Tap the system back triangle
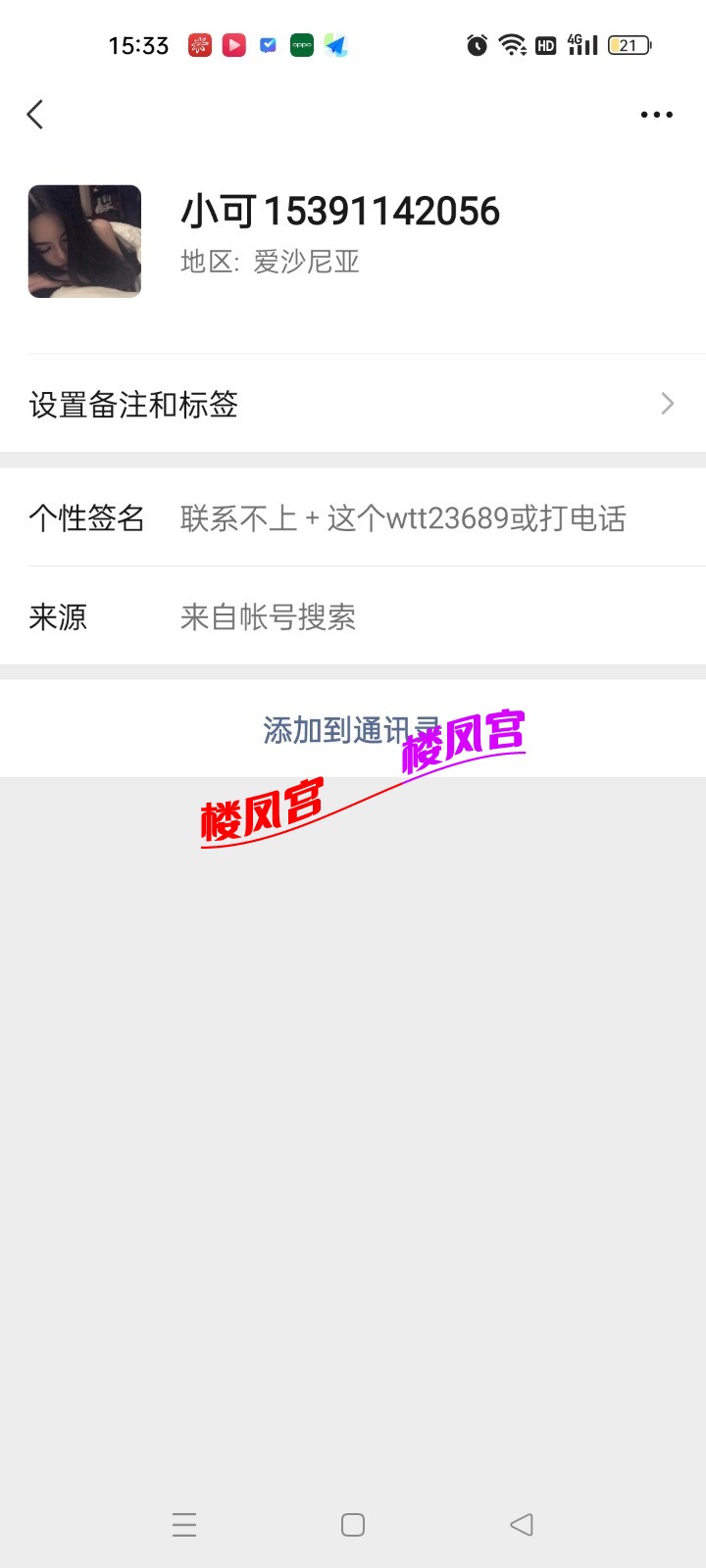706x1568 pixels. pyautogui.click(x=522, y=1524)
